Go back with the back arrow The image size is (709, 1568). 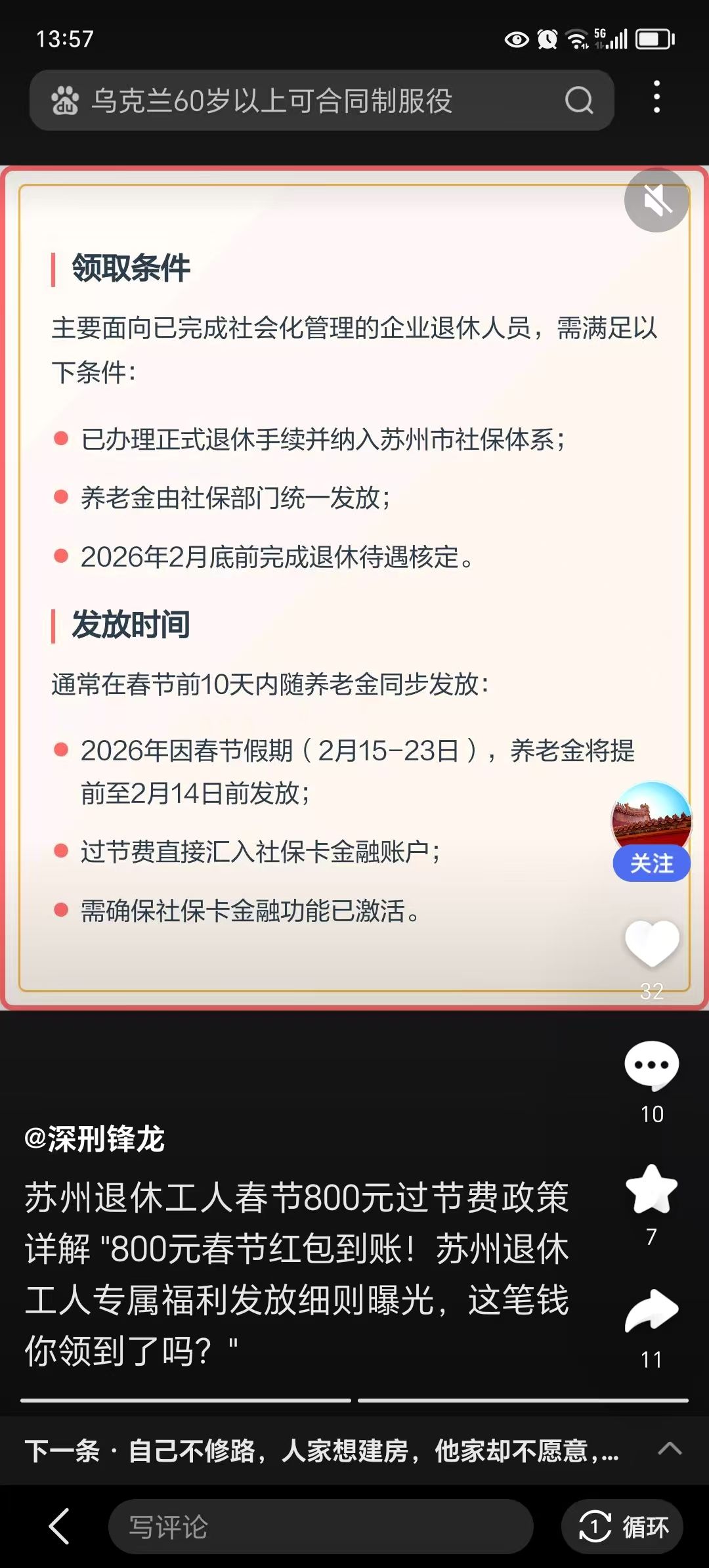point(59,1526)
